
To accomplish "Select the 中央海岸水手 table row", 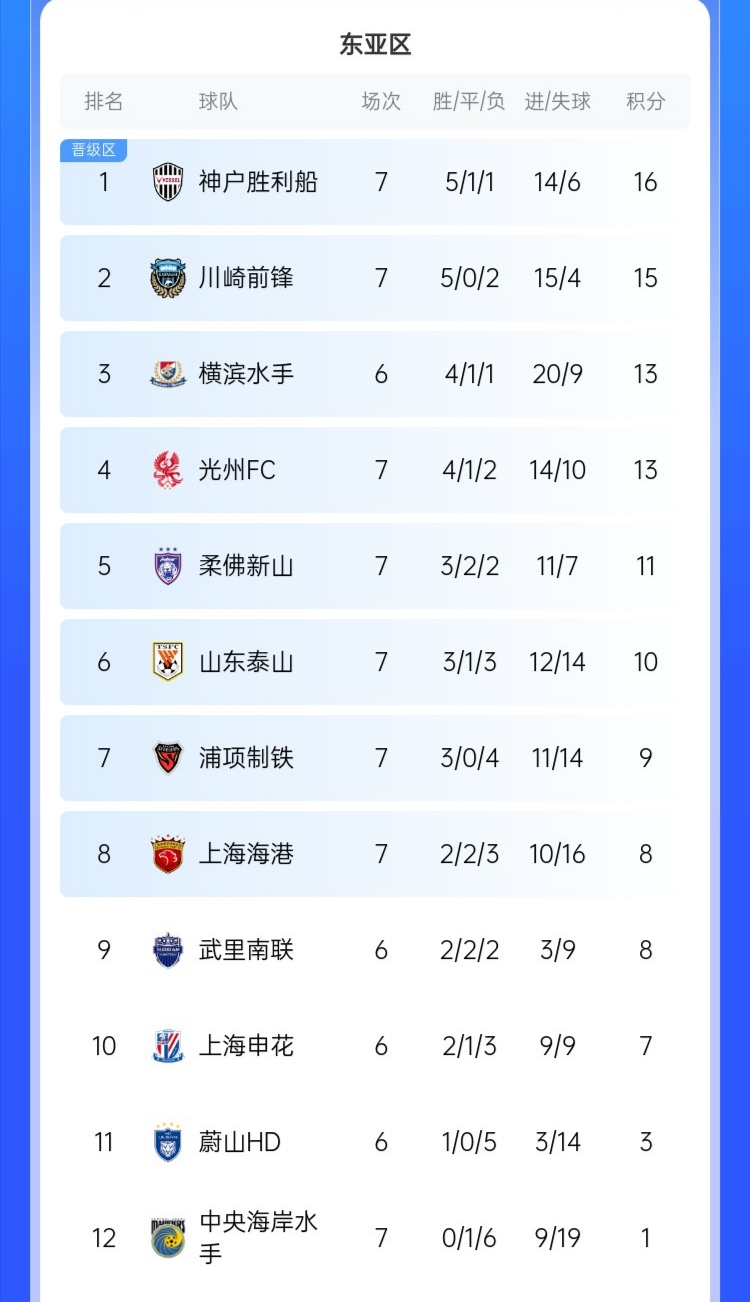I will (375, 1237).
